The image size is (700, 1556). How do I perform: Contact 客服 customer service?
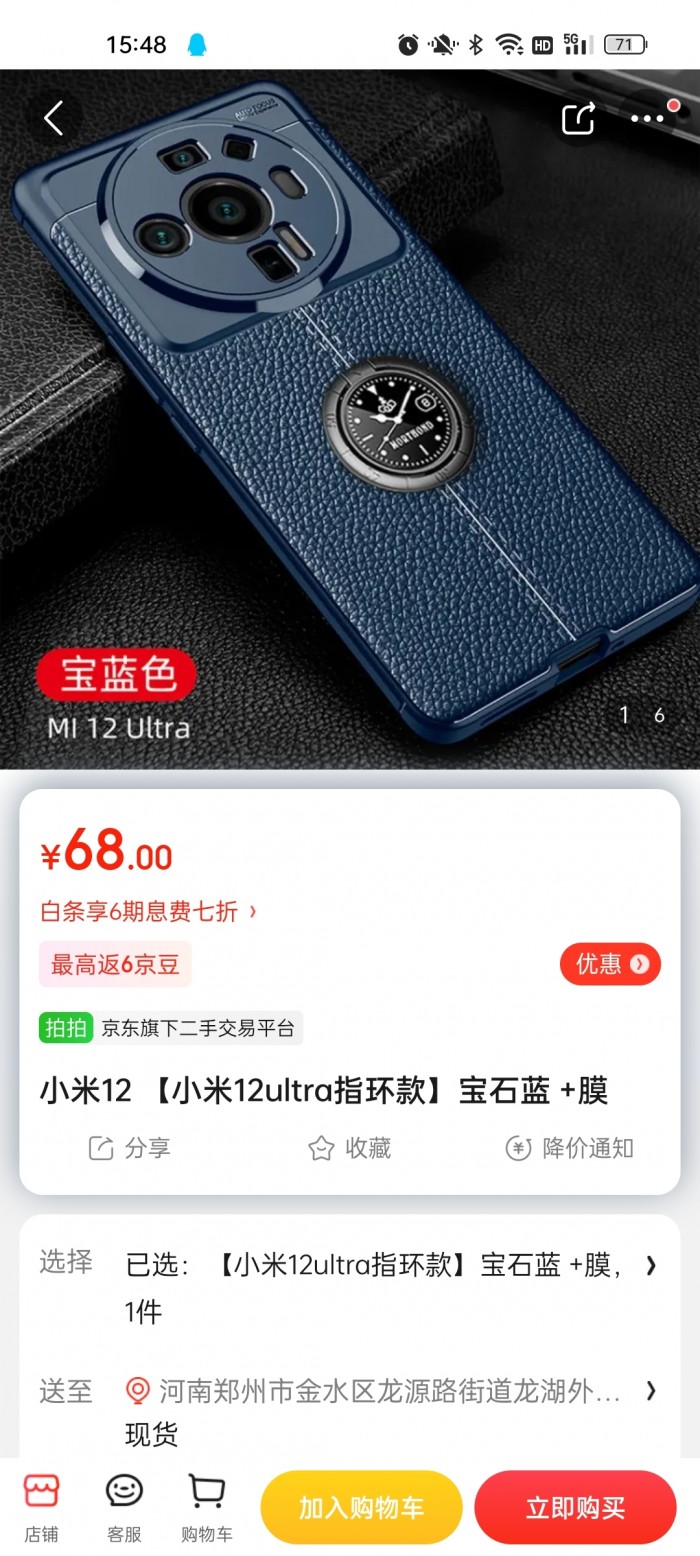click(x=124, y=1507)
